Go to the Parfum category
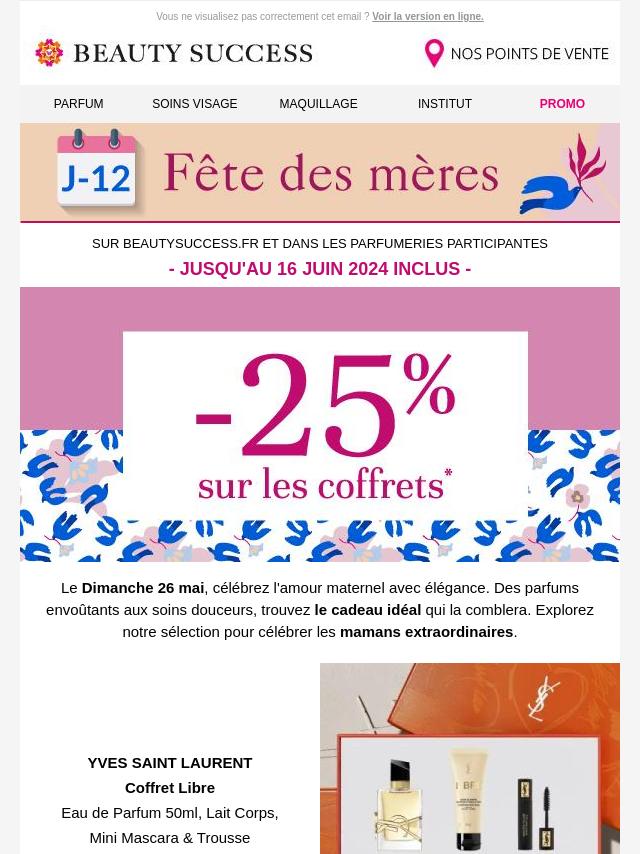Viewport: 640px width, 854px height. click(78, 104)
